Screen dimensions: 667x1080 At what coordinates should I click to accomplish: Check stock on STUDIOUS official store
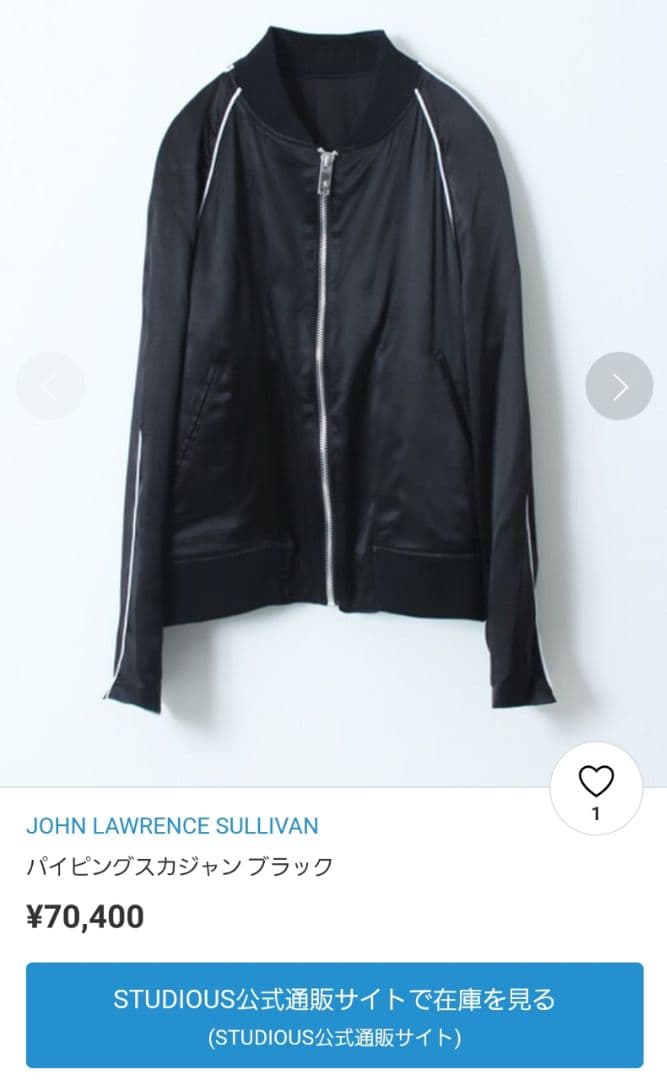pyautogui.click(x=334, y=1014)
